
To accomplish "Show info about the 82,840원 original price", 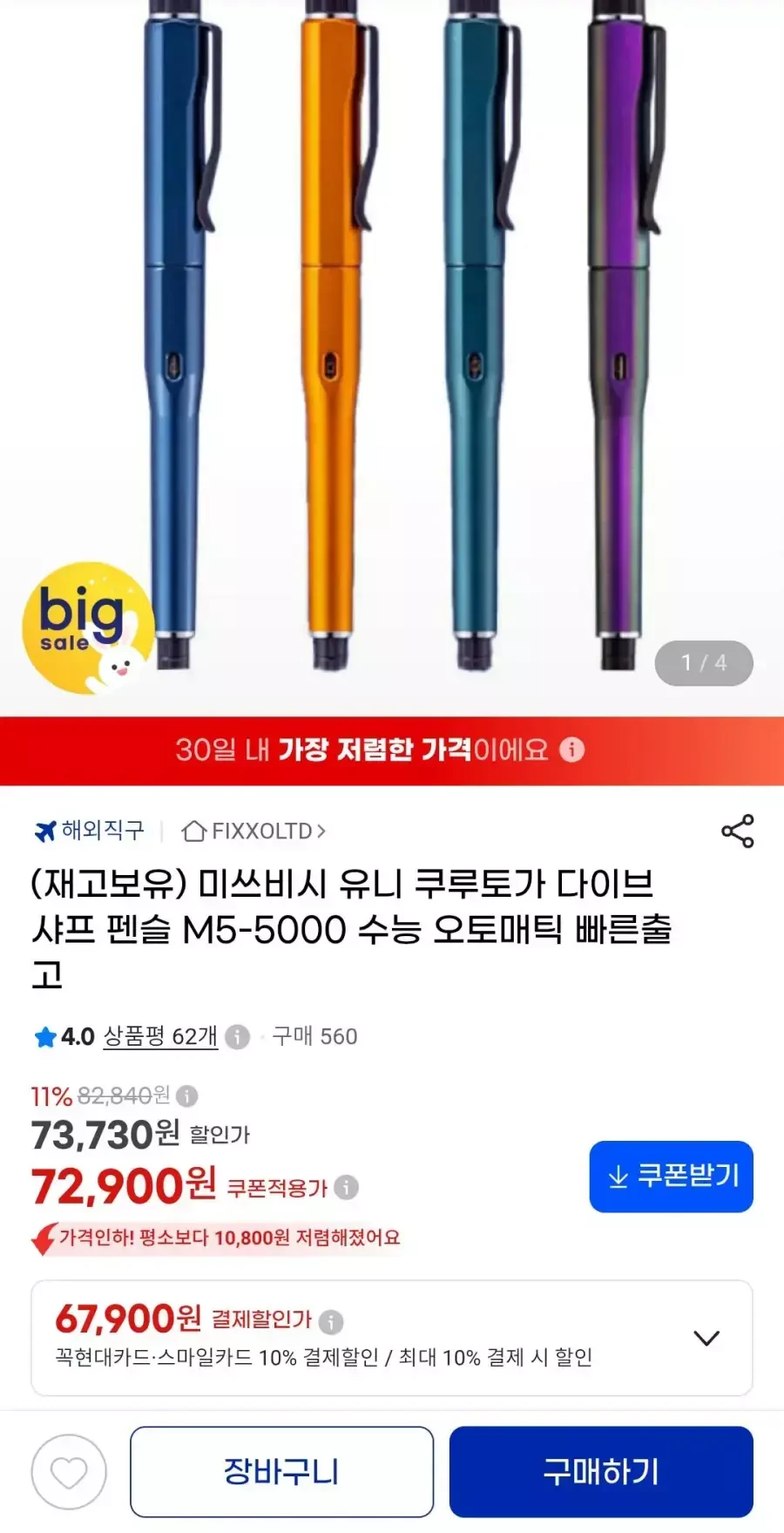I will 187,1095.
